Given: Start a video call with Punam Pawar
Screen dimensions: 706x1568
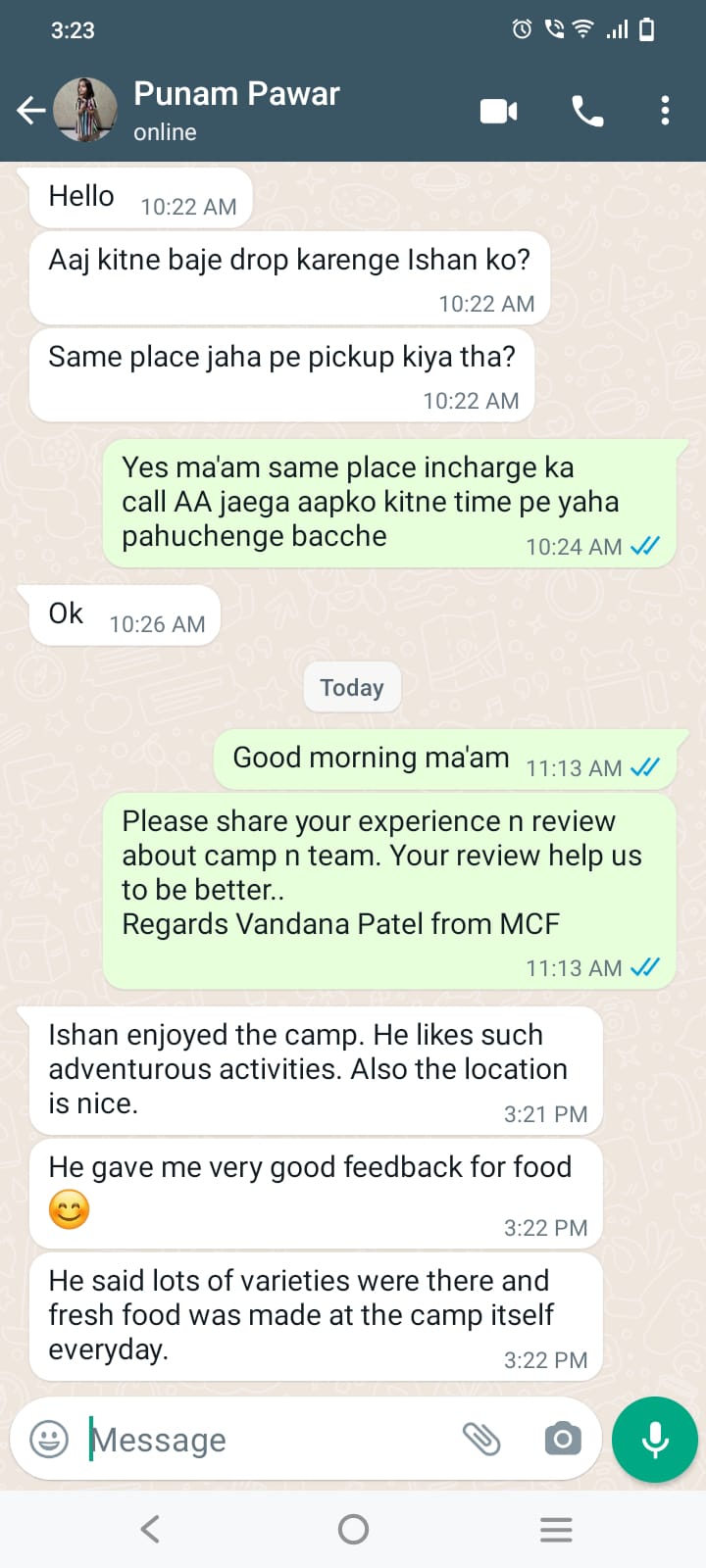Looking at the screenshot, I should [498, 111].
